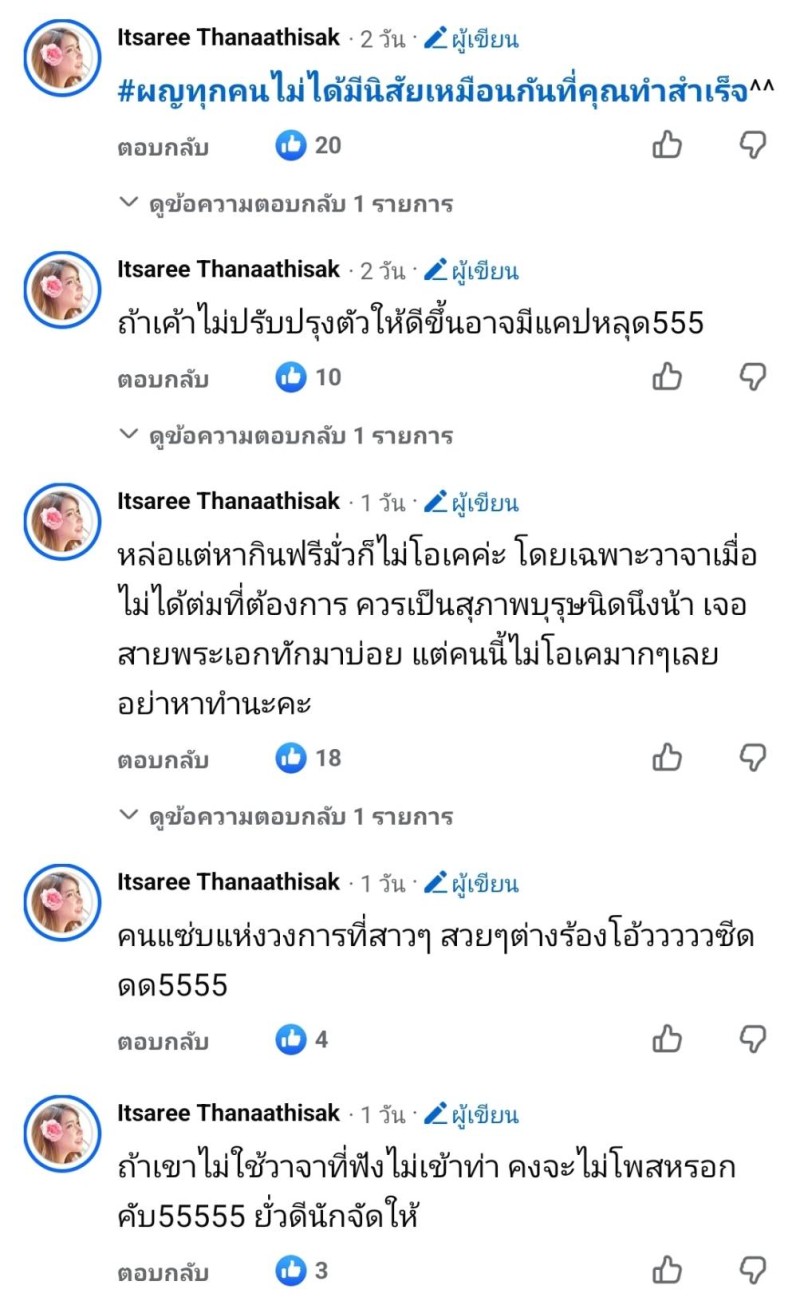This screenshot has width=800, height=1301.
Task: Expand the 1 reply under the hashtag comment
Action: pos(287,204)
